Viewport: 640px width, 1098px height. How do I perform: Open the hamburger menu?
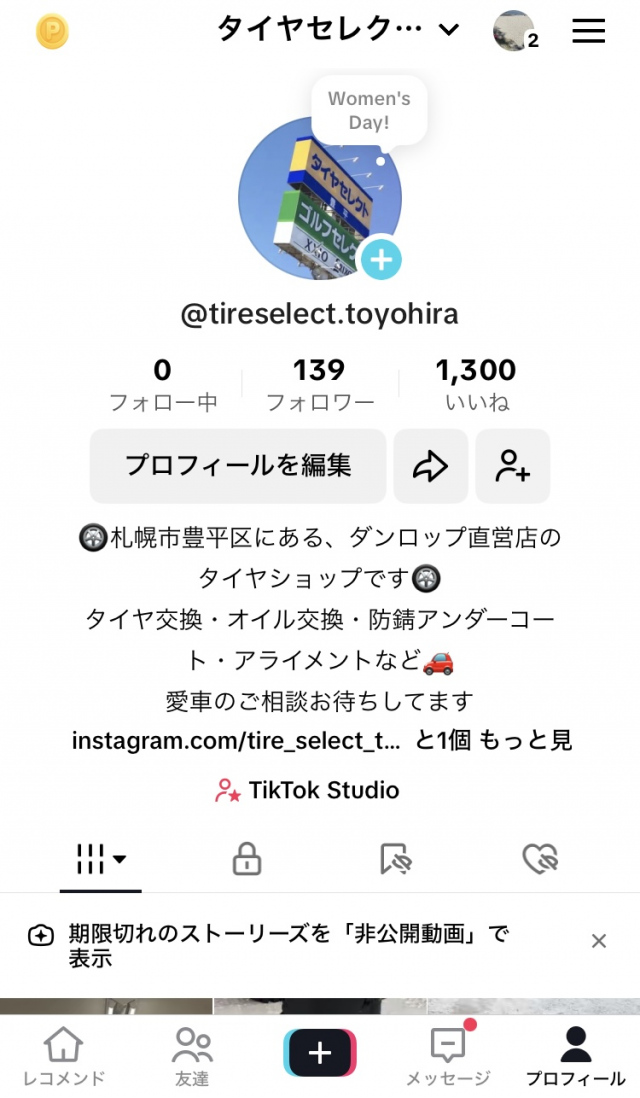589,31
